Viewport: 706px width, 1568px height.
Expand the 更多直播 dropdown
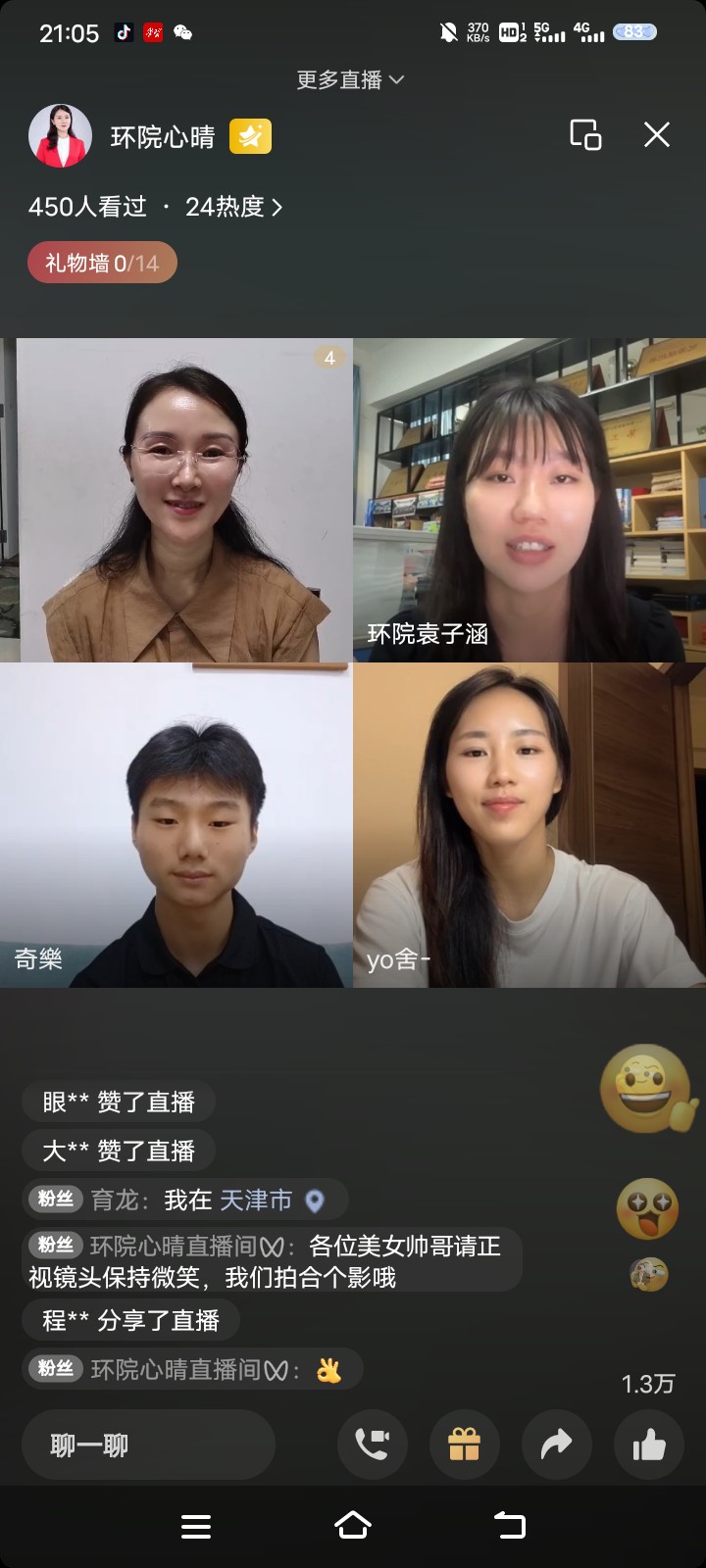coord(350,79)
